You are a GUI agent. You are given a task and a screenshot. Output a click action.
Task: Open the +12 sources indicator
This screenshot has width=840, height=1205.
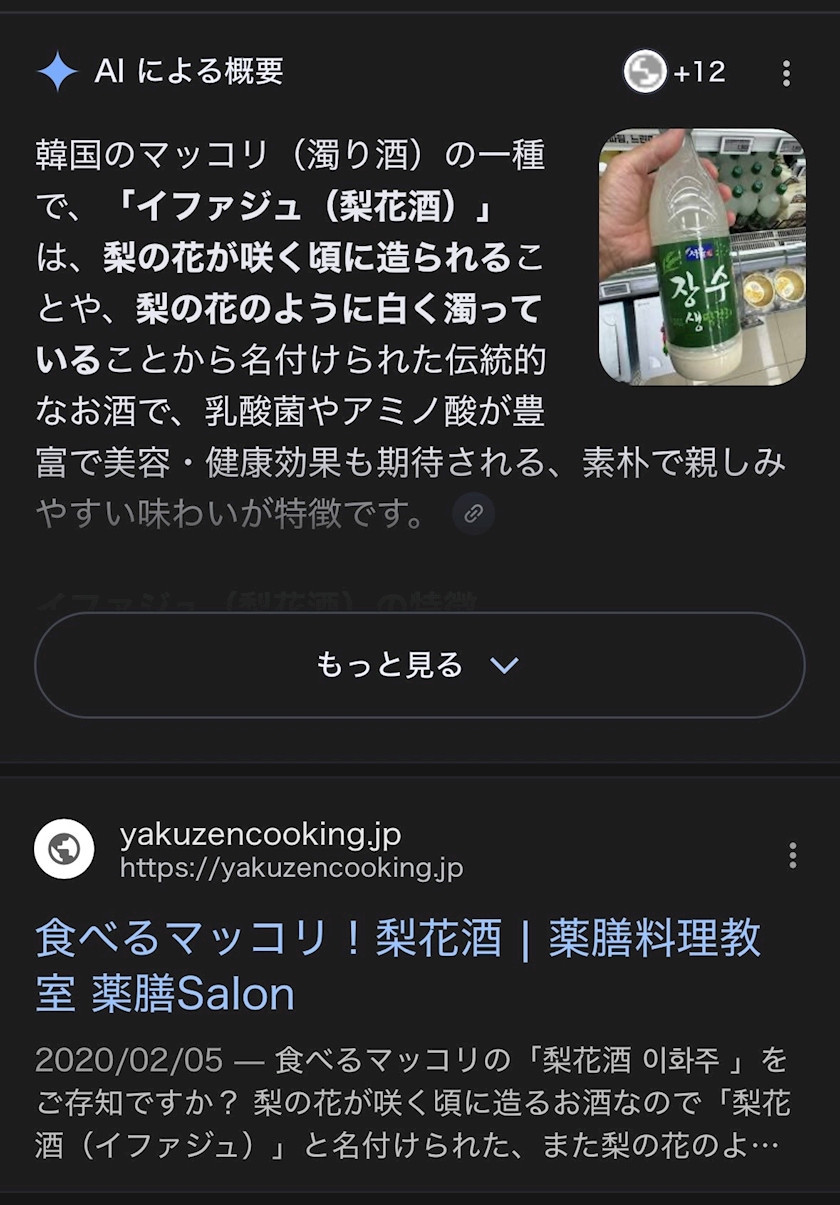(675, 72)
